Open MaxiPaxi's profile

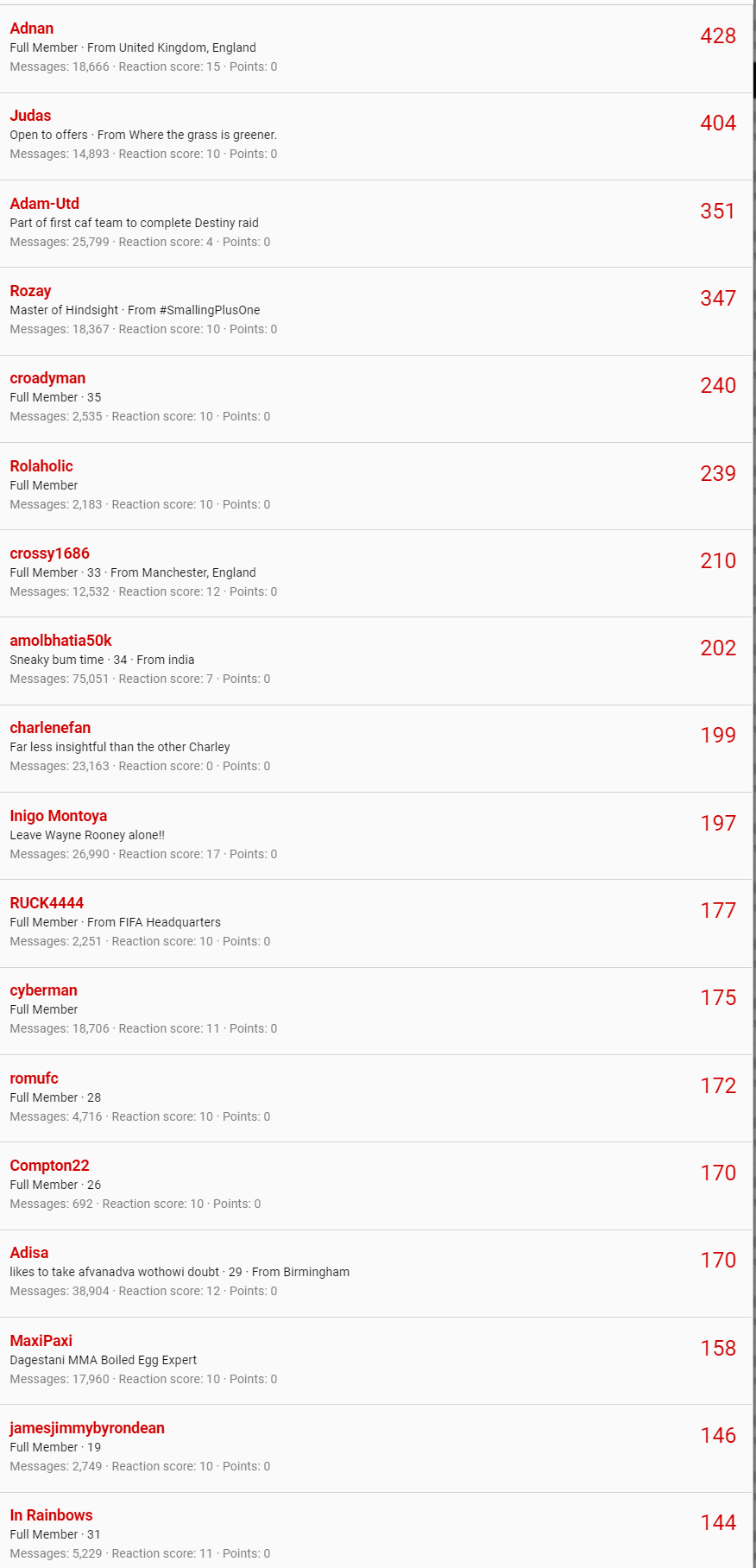[41, 1341]
